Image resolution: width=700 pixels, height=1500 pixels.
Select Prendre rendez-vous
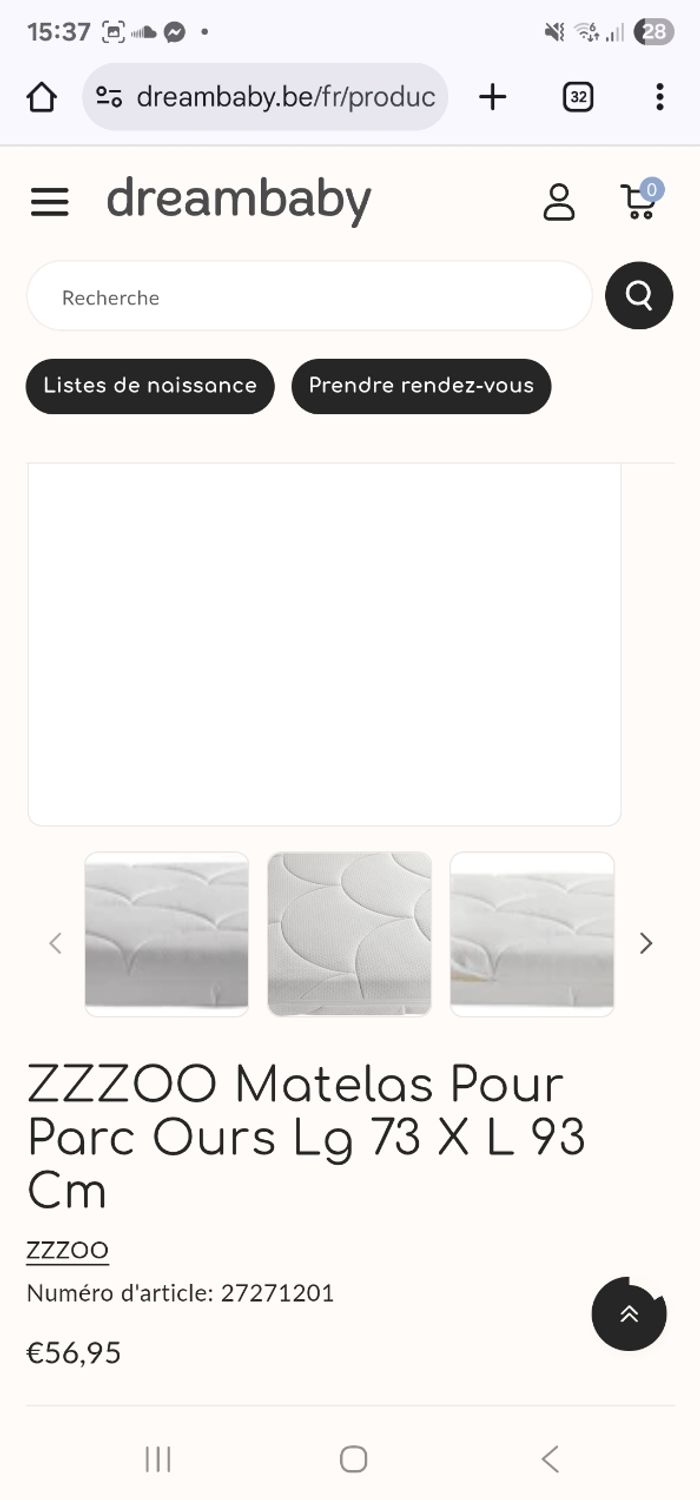[x=421, y=386]
